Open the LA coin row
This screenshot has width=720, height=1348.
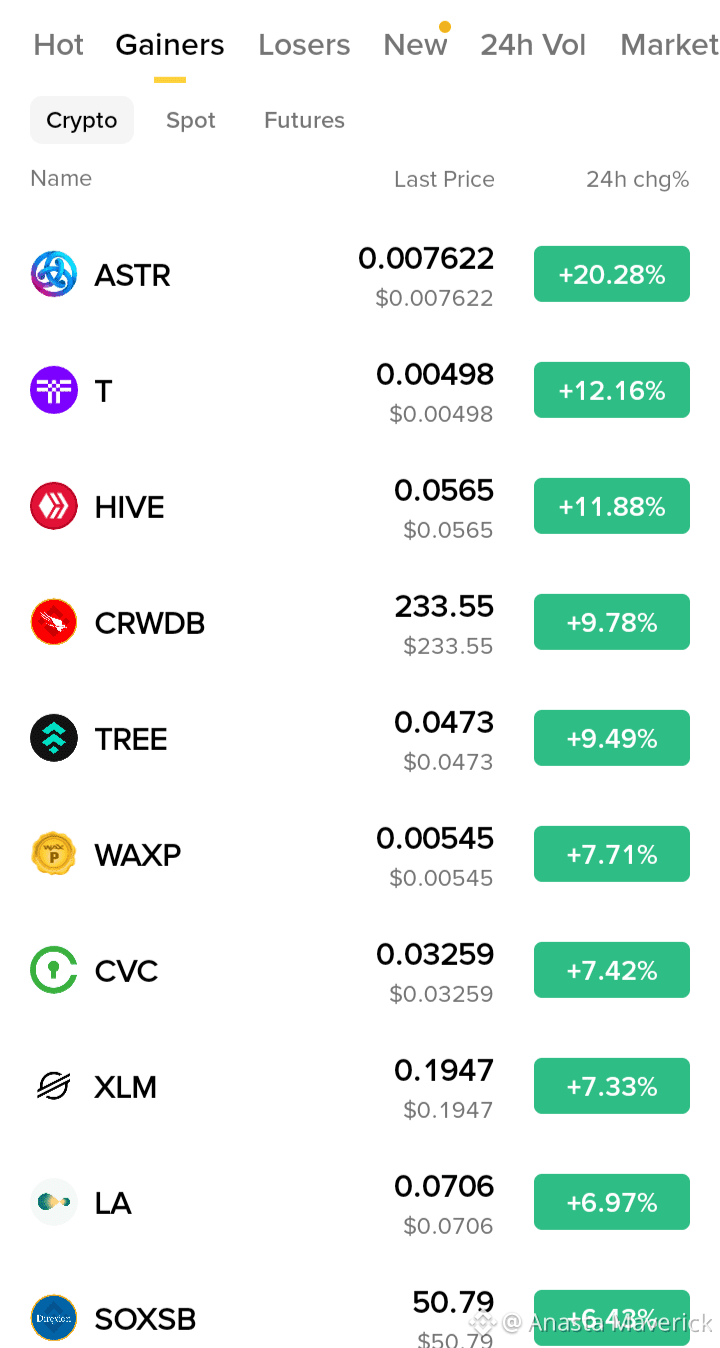tap(360, 1202)
